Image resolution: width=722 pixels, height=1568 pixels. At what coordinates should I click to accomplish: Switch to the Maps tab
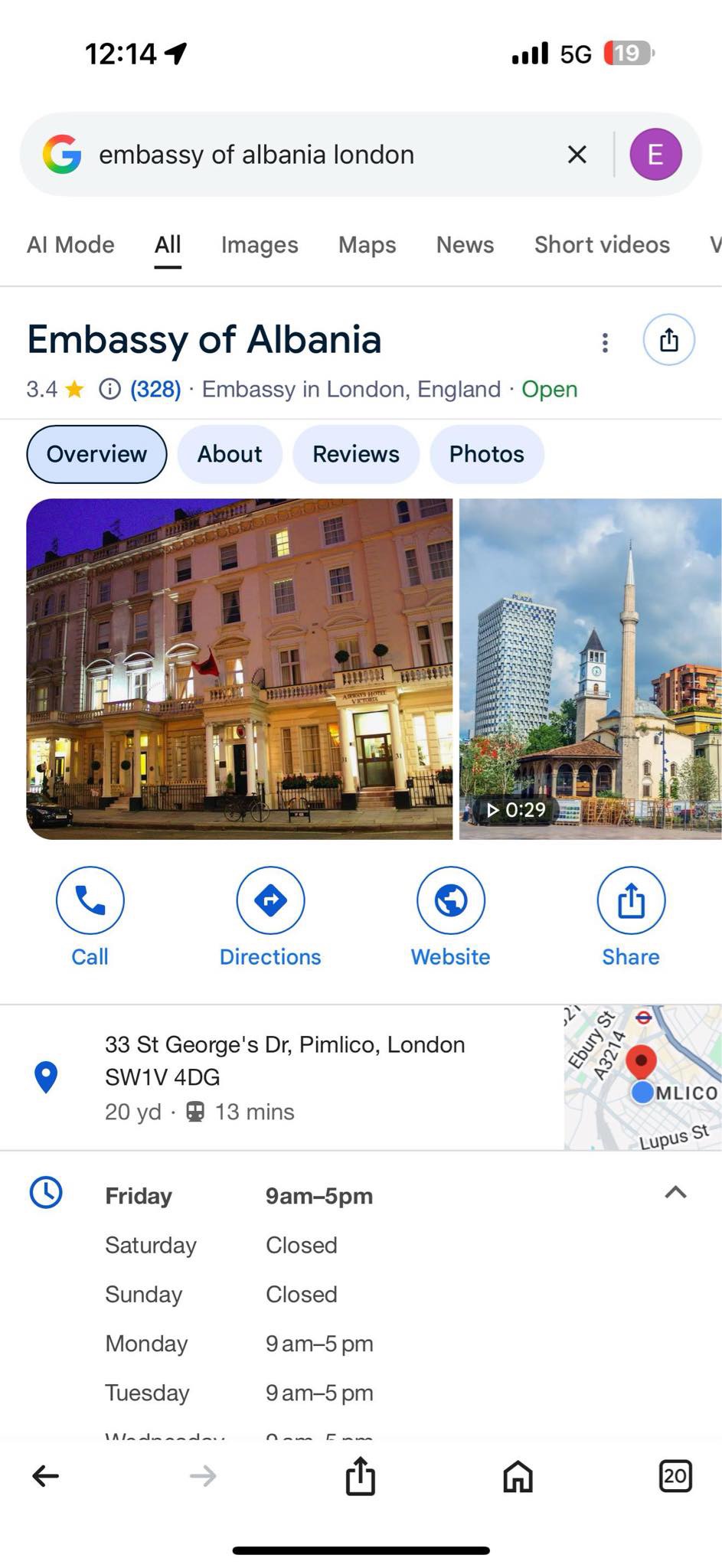tap(367, 245)
